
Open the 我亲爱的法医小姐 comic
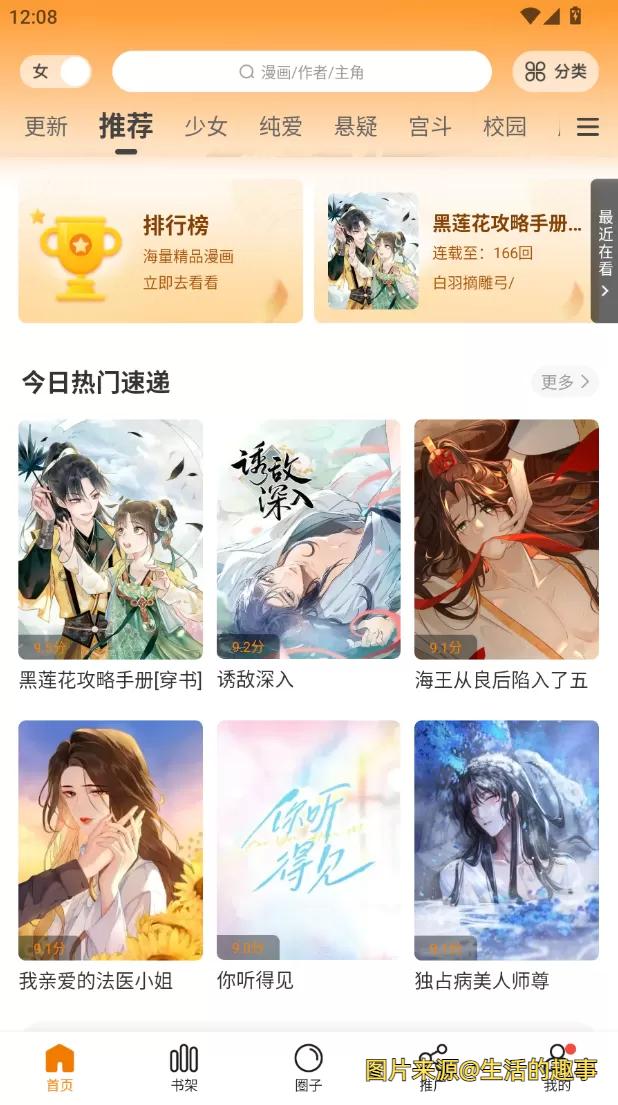click(x=110, y=840)
